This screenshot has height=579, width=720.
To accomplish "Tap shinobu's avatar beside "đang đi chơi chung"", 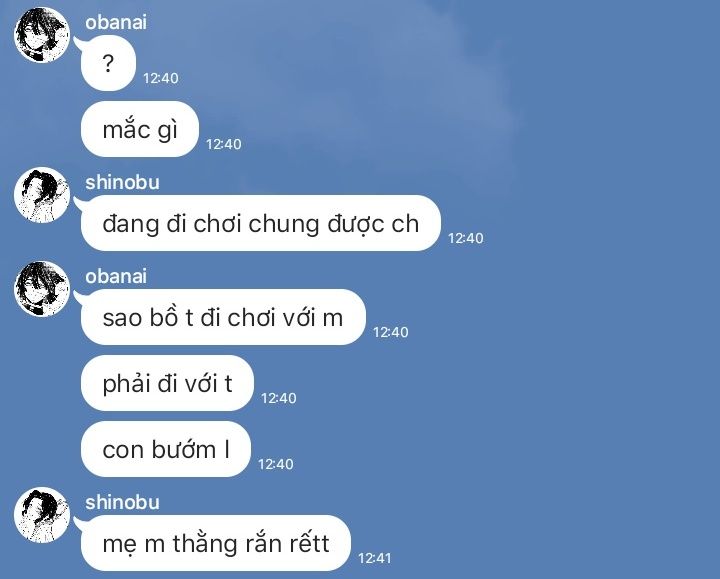I will coord(42,196).
